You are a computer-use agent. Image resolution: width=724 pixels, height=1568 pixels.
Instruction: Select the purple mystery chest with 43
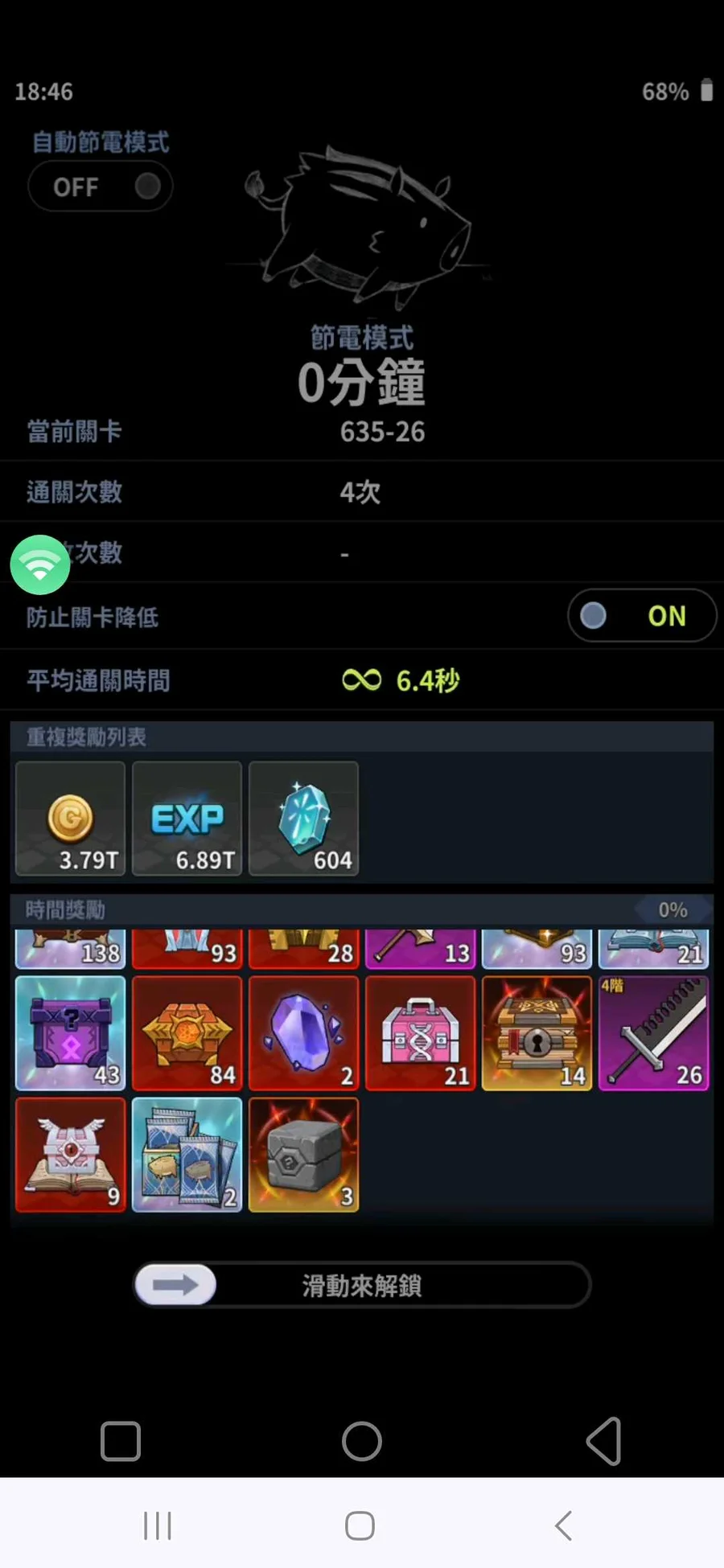click(71, 1033)
